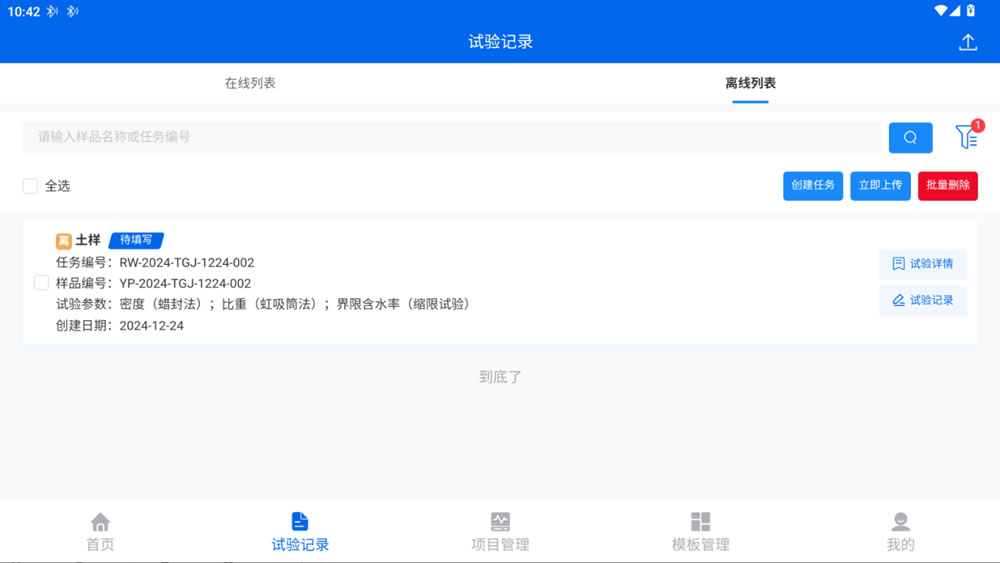Switch to the 在线列表 tab
This screenshot has height=563, width=1000.
coord(250,83)
